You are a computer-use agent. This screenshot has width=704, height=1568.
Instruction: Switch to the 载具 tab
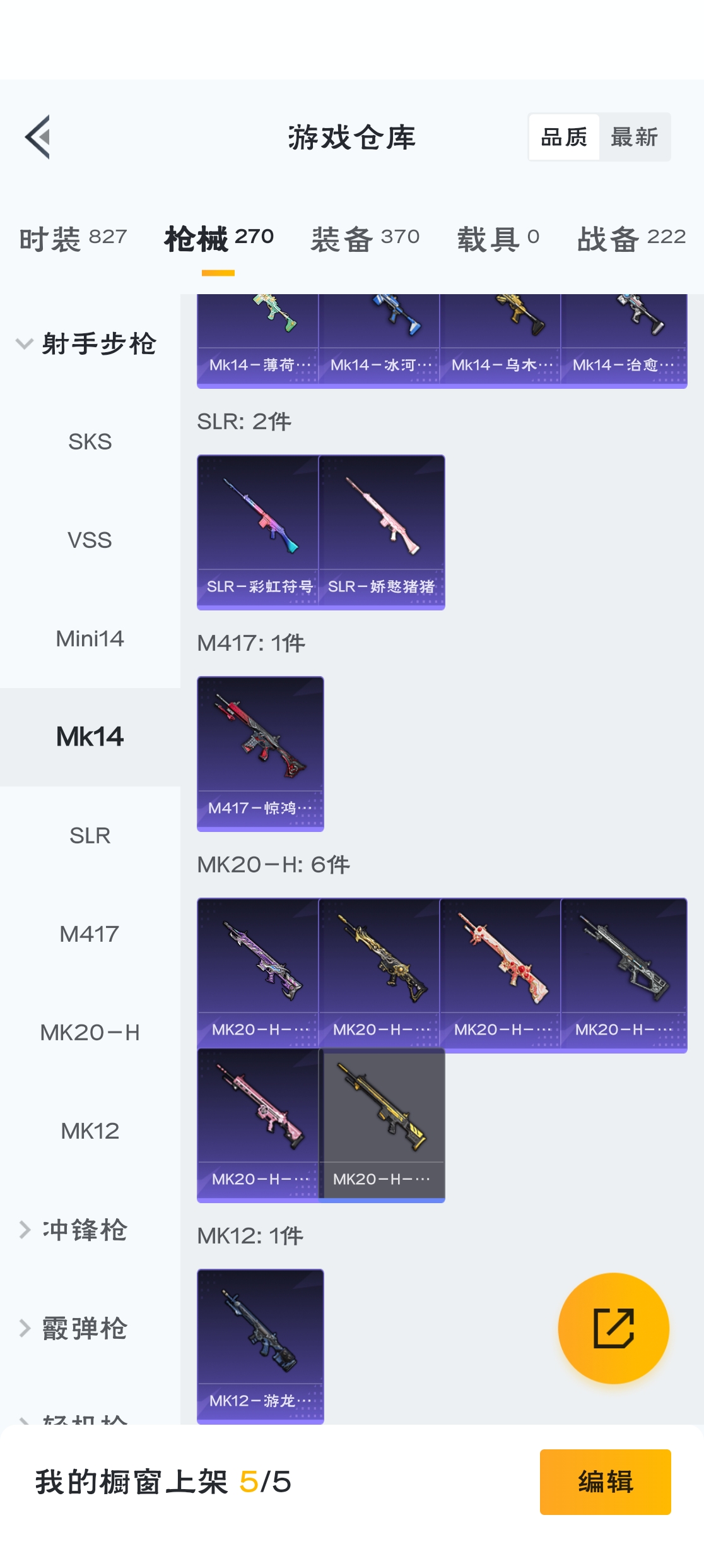tap(498, 239)
